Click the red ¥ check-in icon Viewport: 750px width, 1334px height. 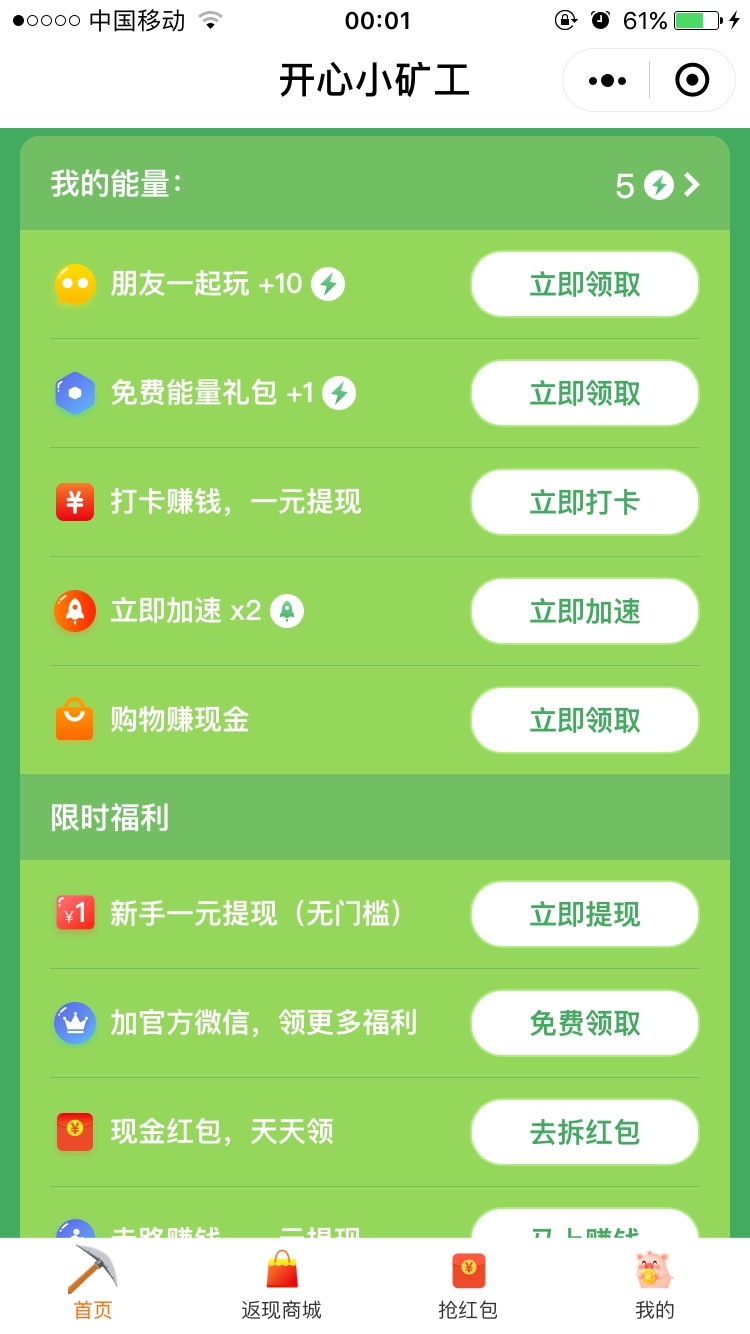click(x=75, y=502)
